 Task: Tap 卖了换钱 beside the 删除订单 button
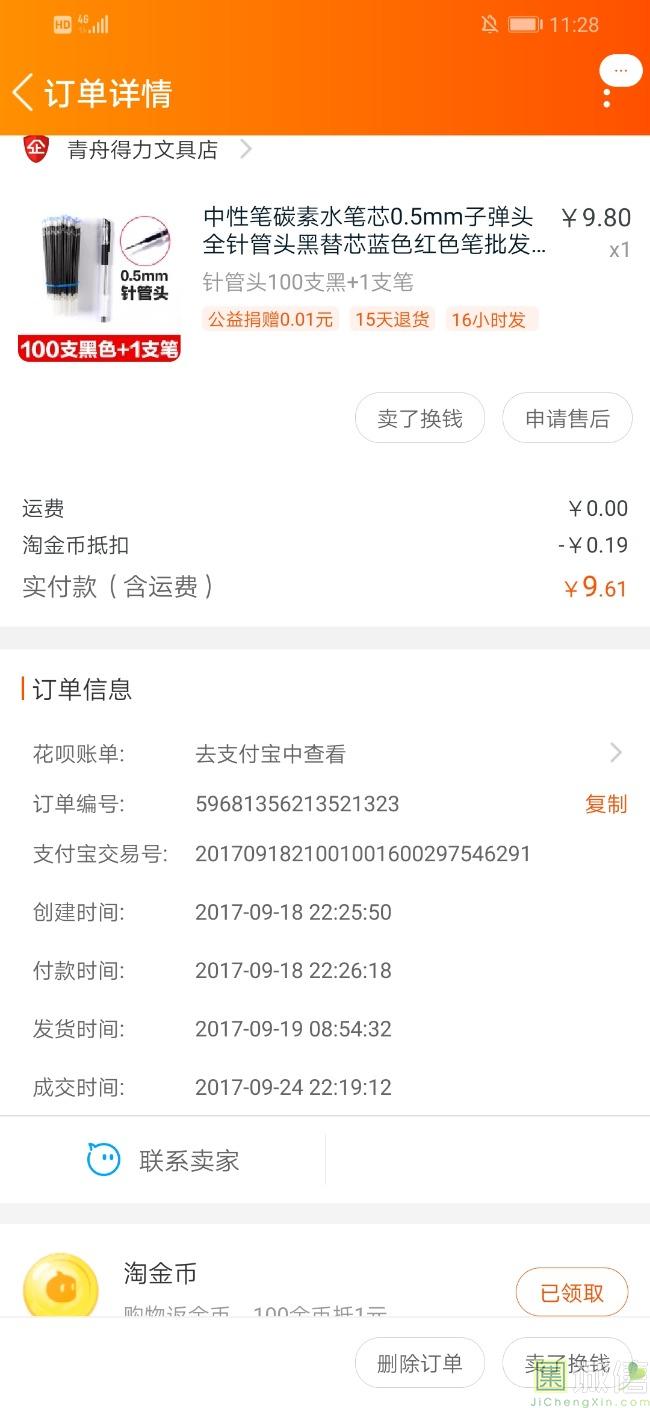point(567,1363)
